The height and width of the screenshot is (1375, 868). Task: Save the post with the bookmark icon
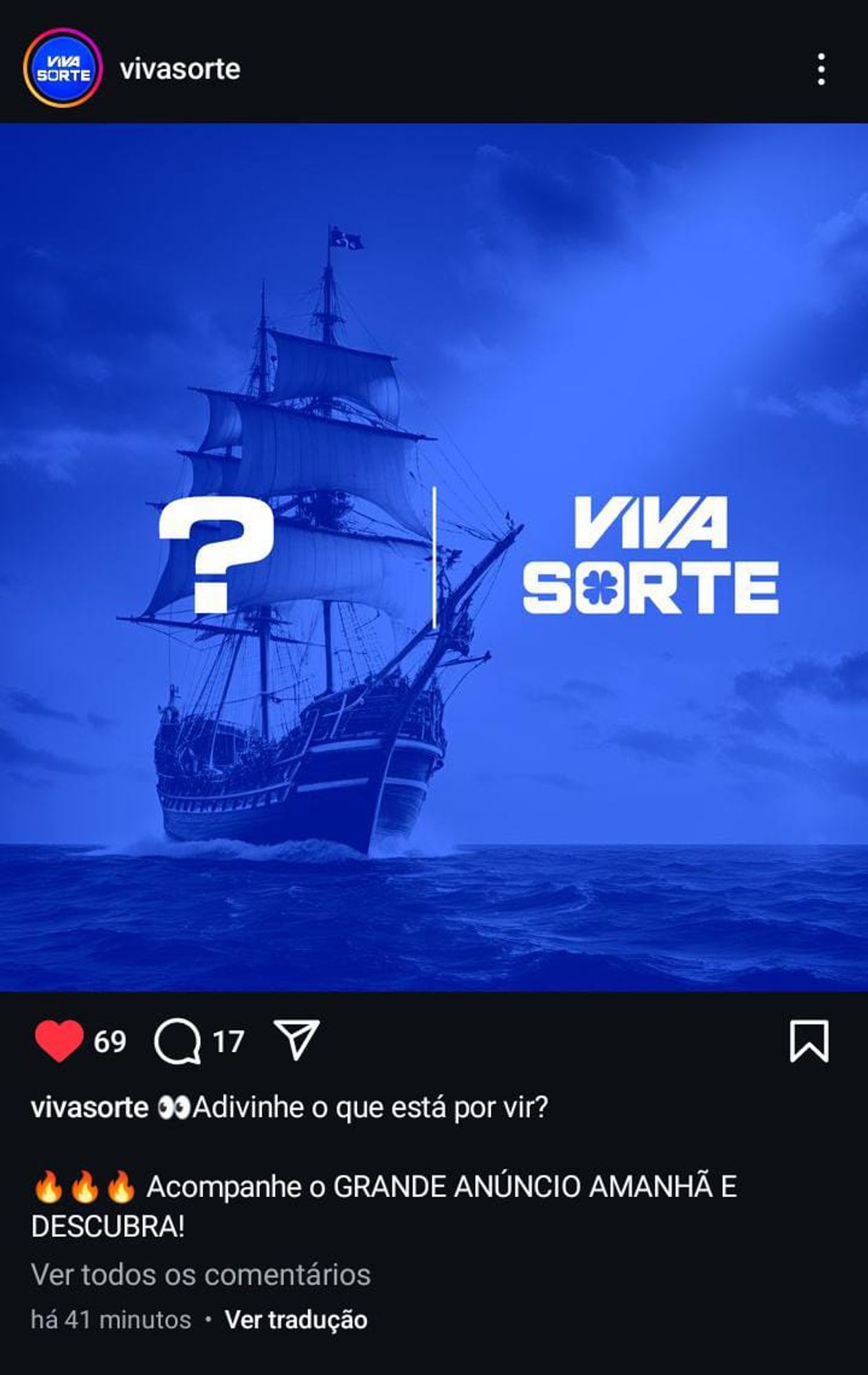click(809, 1041)
